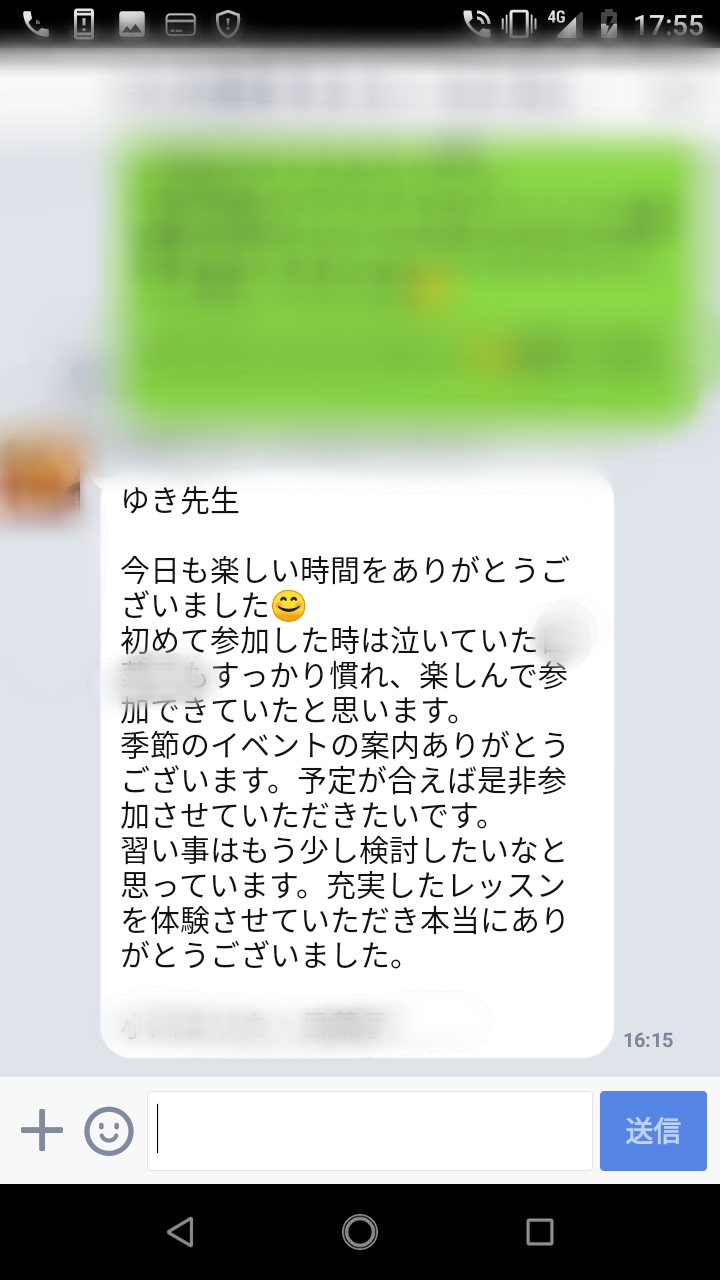Screen dimensions: 720x1280
Task: Tap the system home button
Action: click(360, 1232)
